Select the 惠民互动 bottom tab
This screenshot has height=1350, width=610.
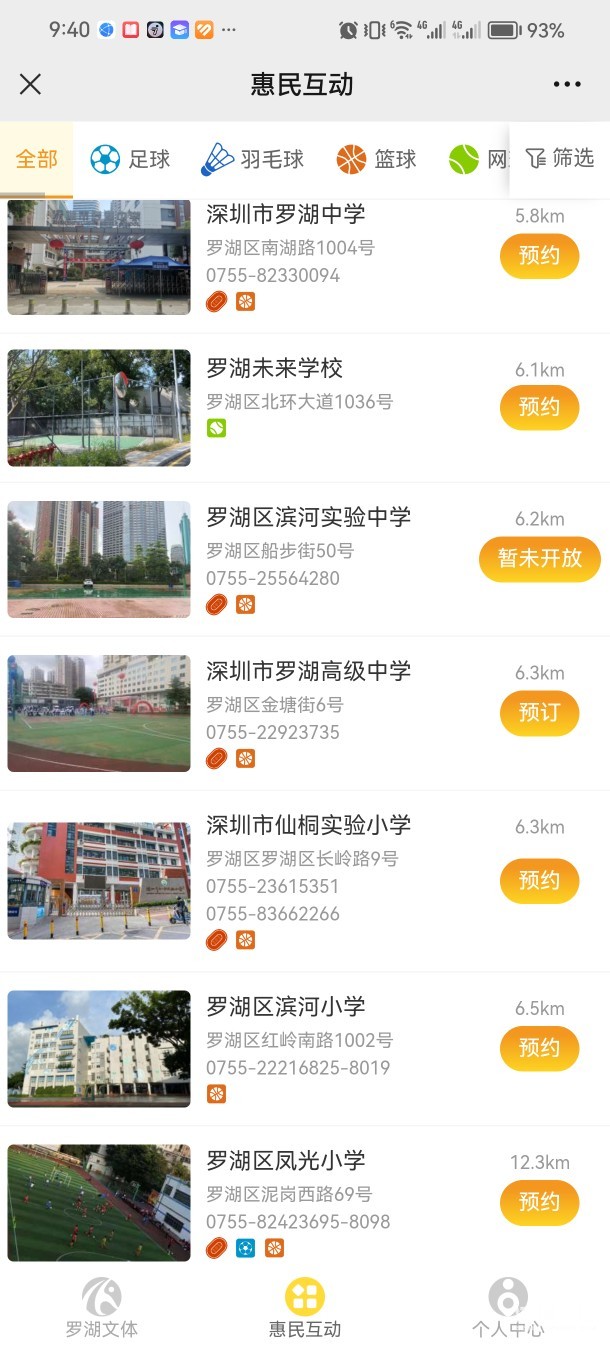(305, 1307)
